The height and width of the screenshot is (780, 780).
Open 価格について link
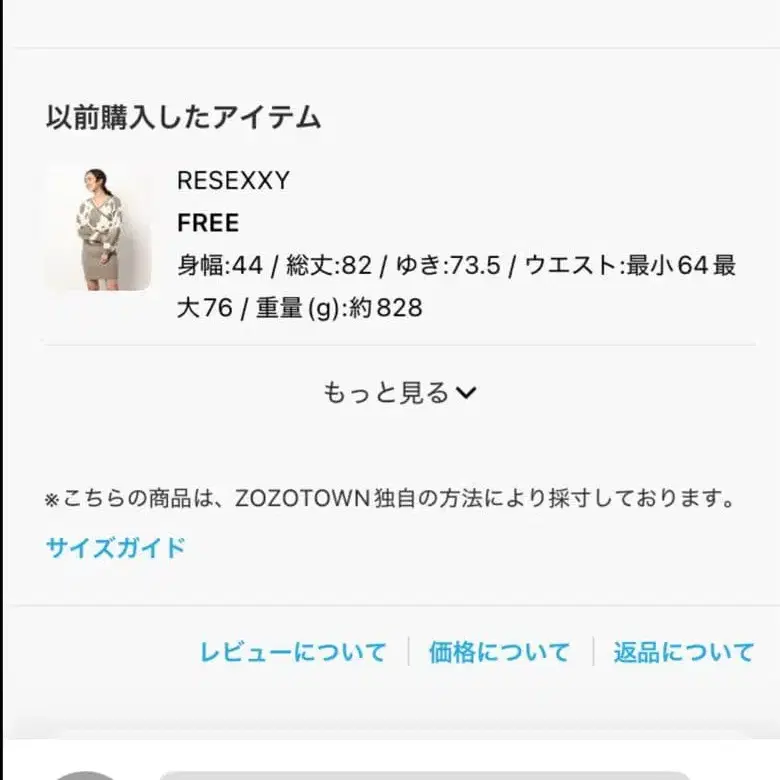click(499, 653)
